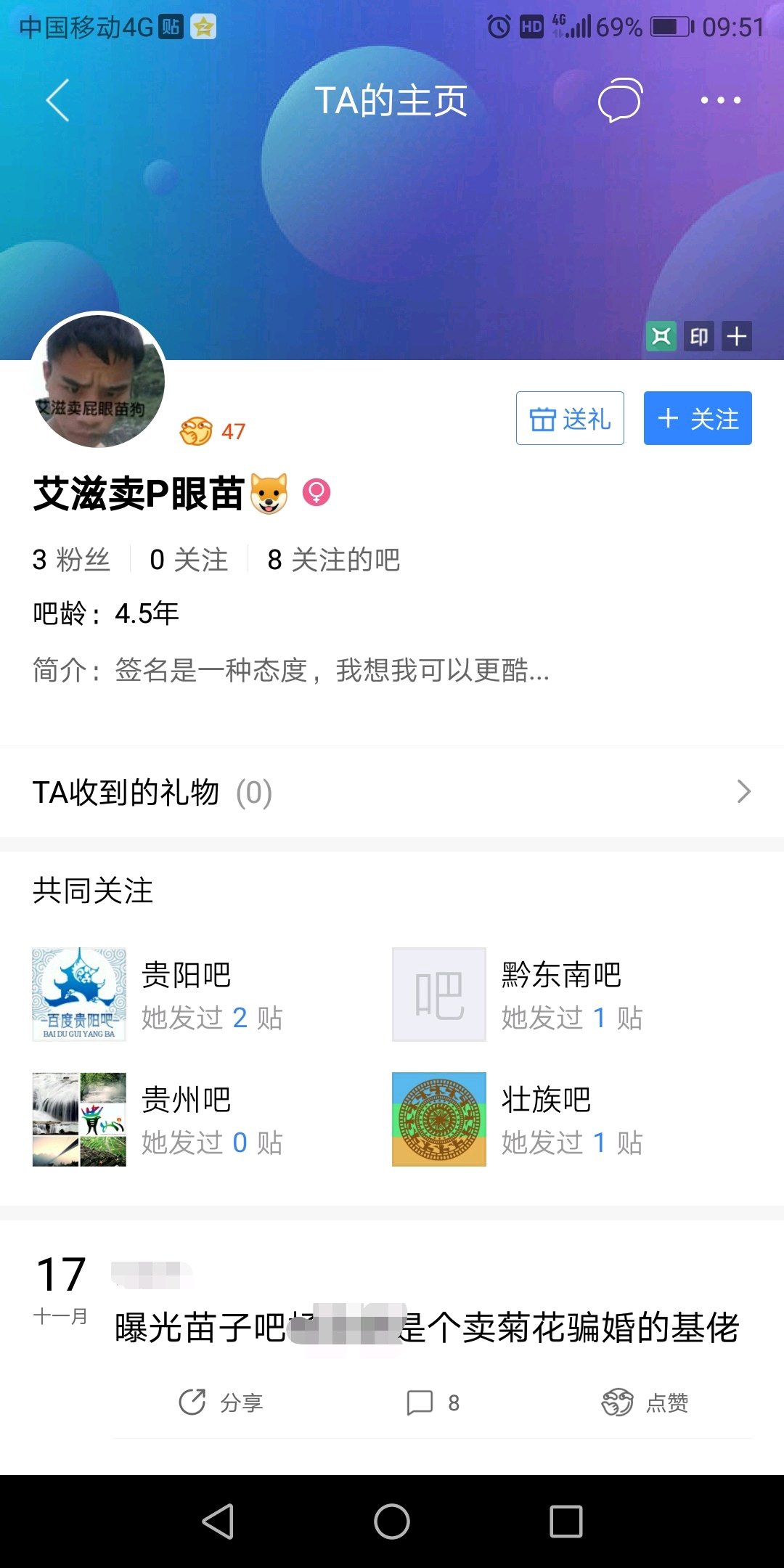This screenshot has height=1568, width=784.
Task: Go back from TA的主页
Action: (x=57, y=100)
